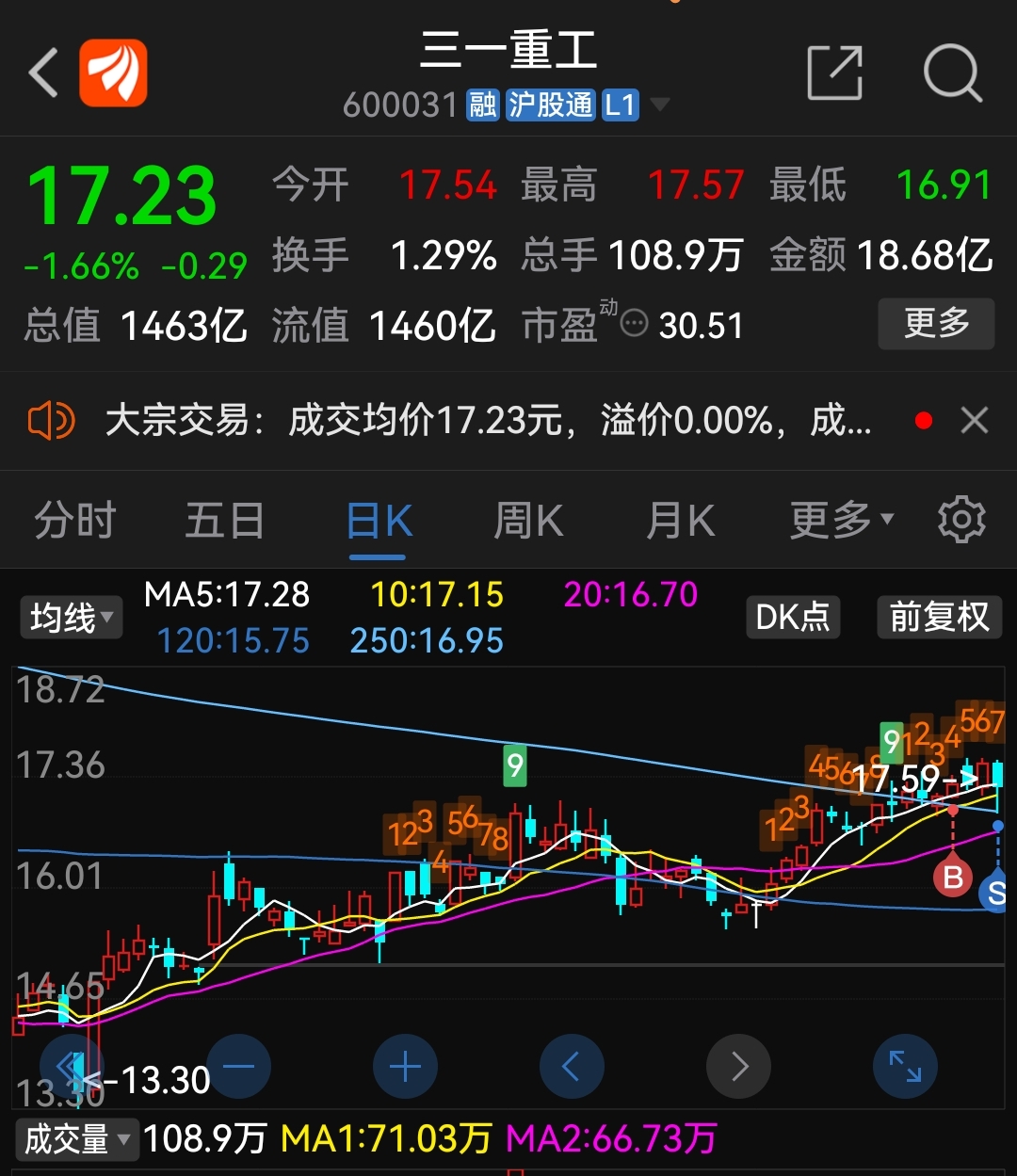Open chart settings with the gear icon
The image size is (1017, 1176).
[961, 520]
